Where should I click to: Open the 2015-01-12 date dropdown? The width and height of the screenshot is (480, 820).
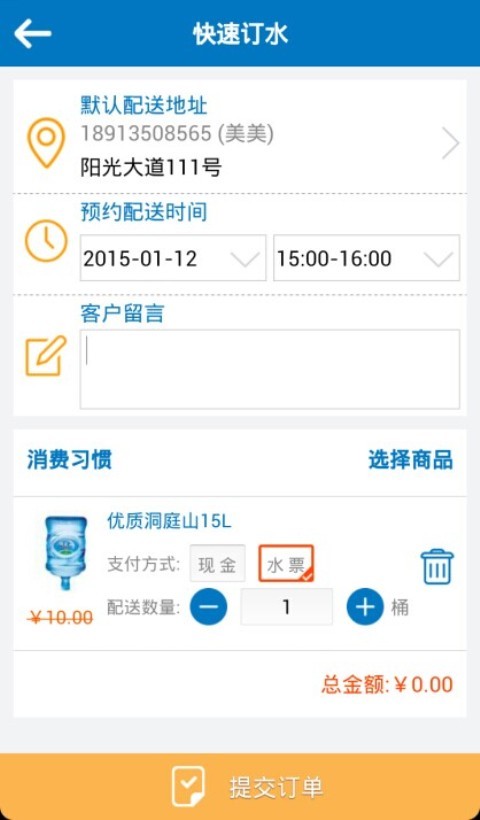point(173,258)
